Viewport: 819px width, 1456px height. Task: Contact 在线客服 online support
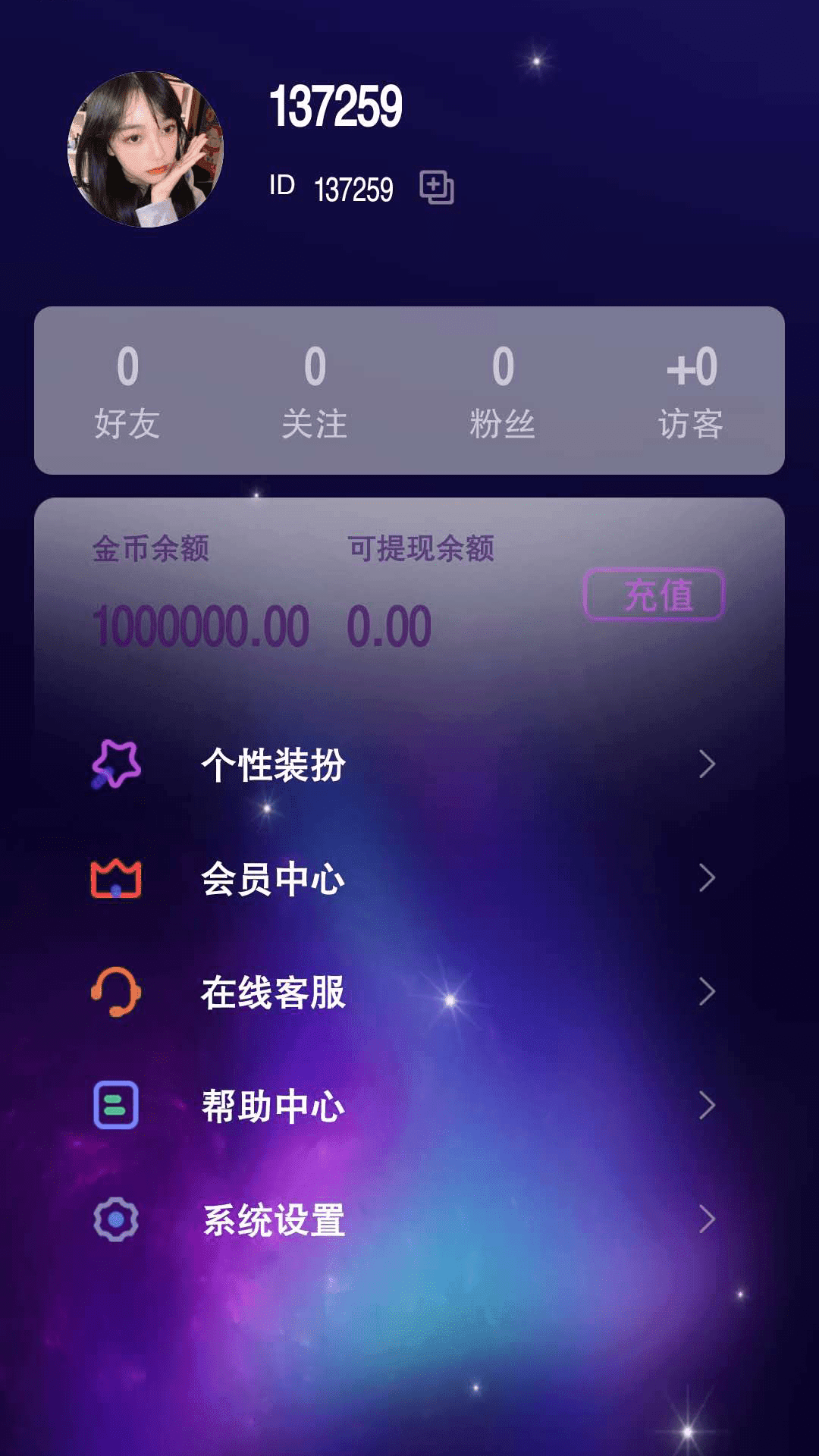coord(409,992)
